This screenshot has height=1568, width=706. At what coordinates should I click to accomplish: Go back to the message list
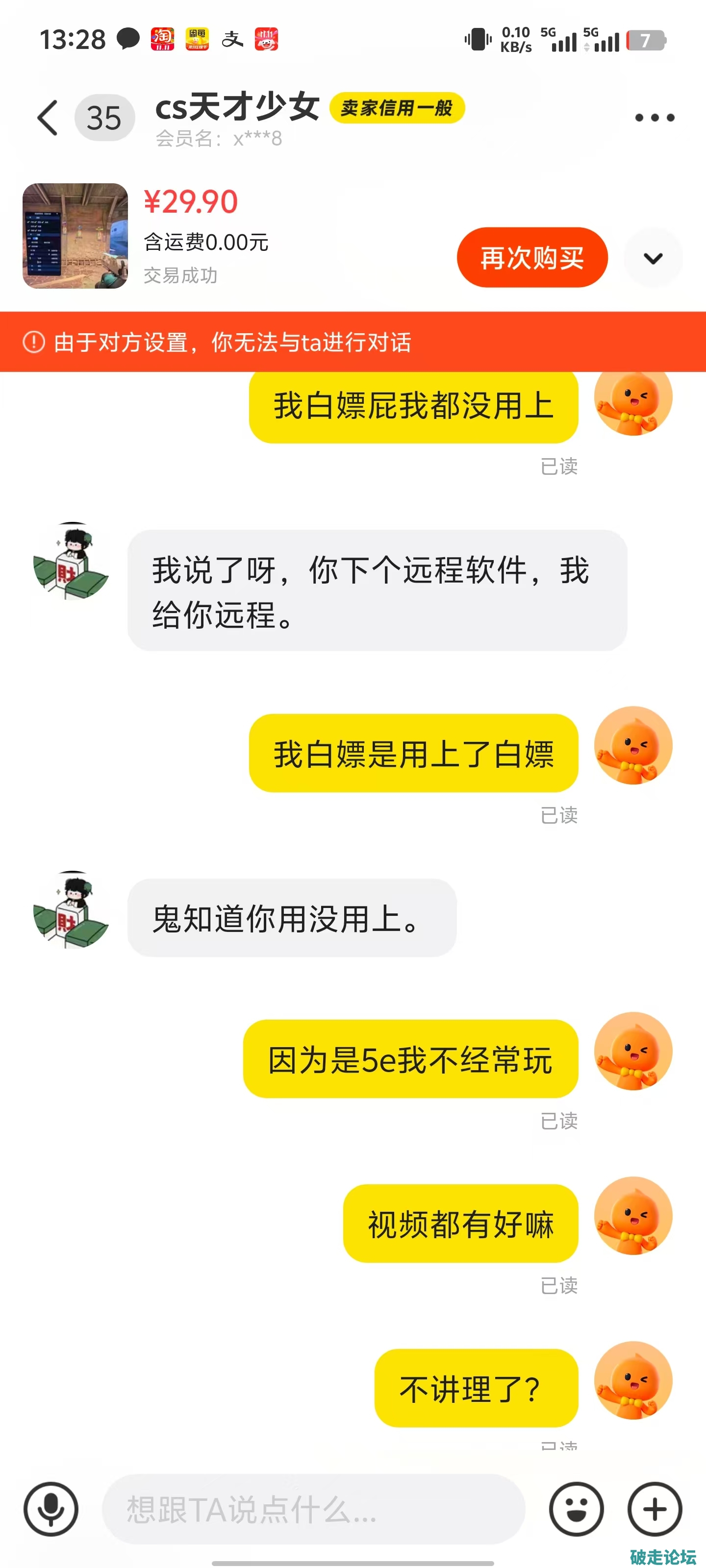click(48, 118)
